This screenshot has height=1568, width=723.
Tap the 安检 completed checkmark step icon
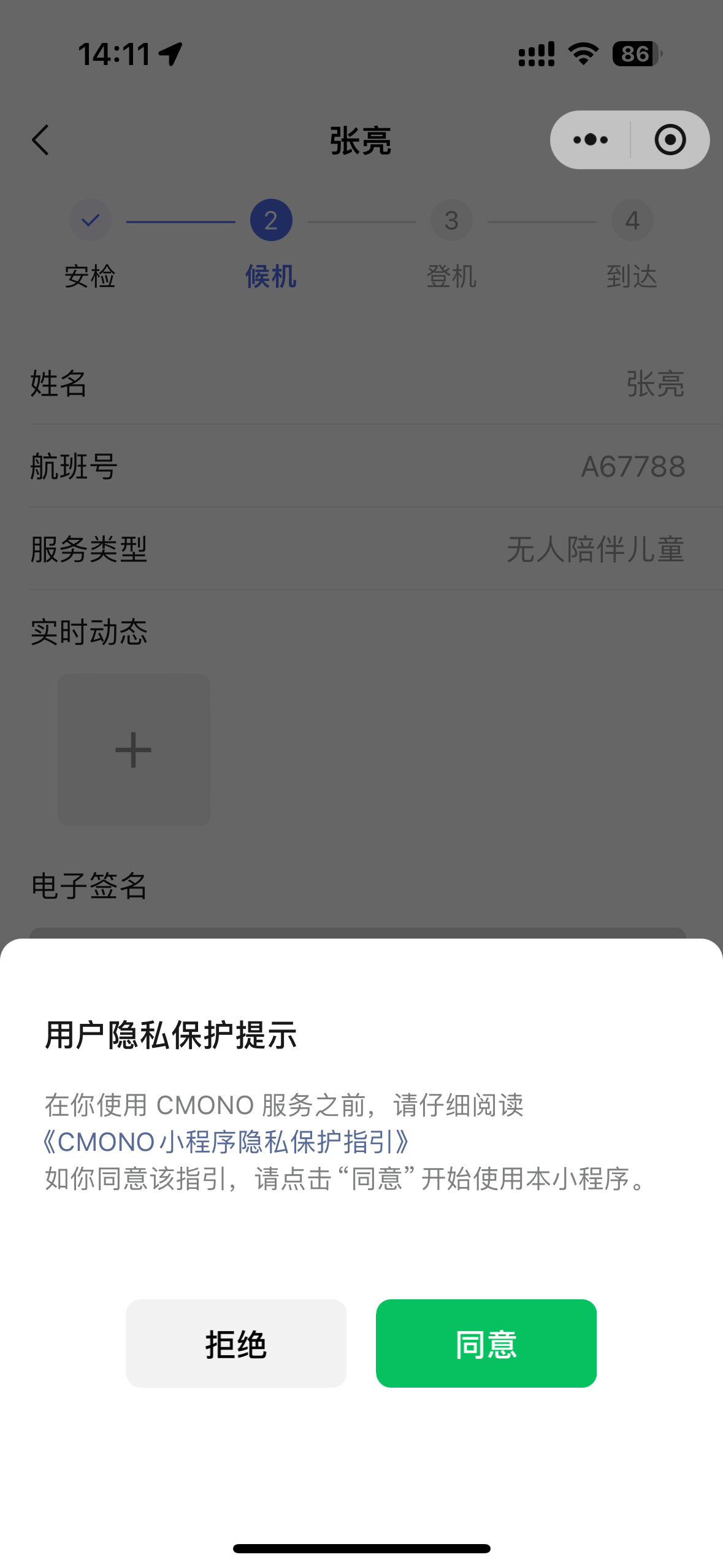pos(90,220)
